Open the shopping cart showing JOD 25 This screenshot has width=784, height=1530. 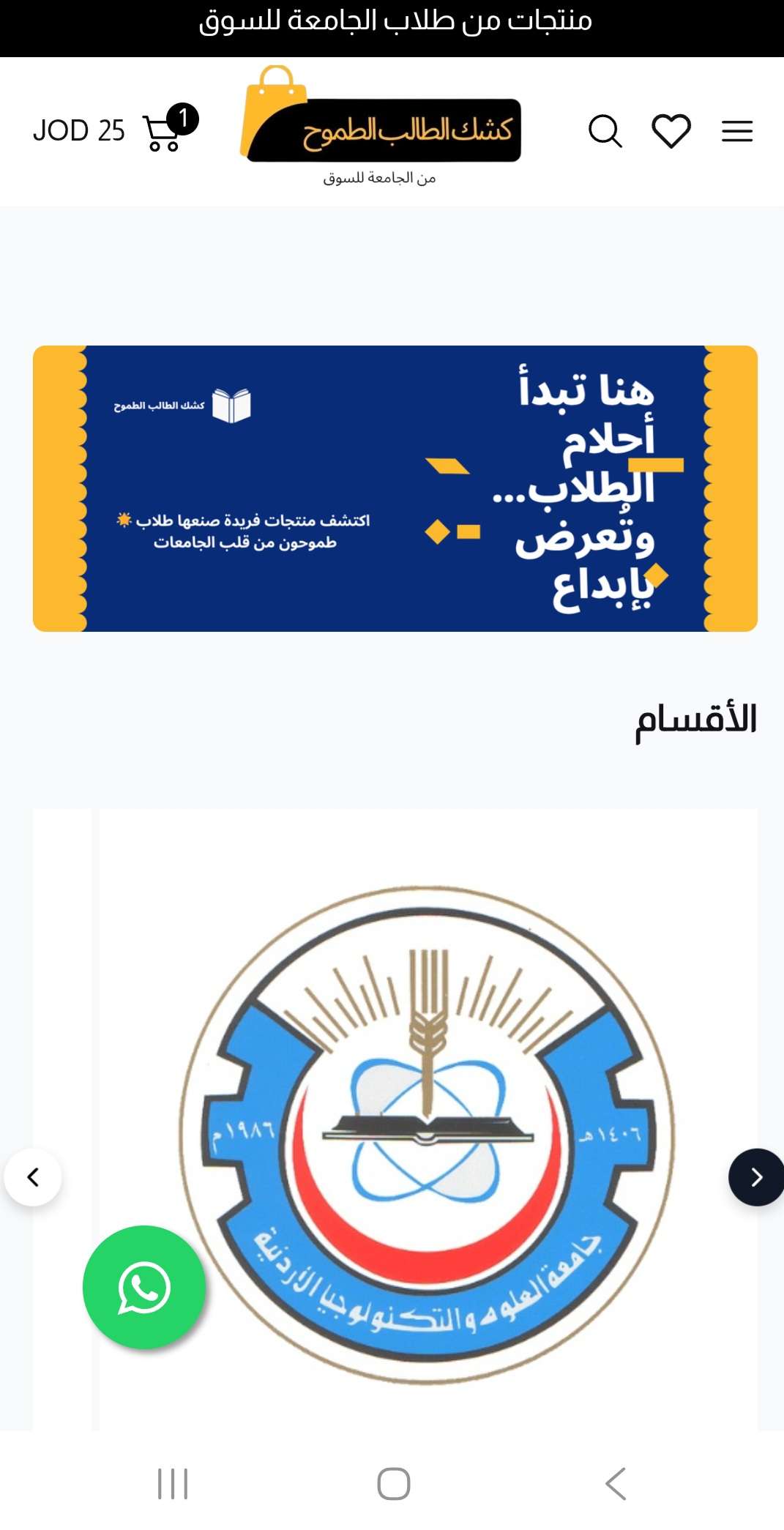pyautogui.click(x=163, y=132)
